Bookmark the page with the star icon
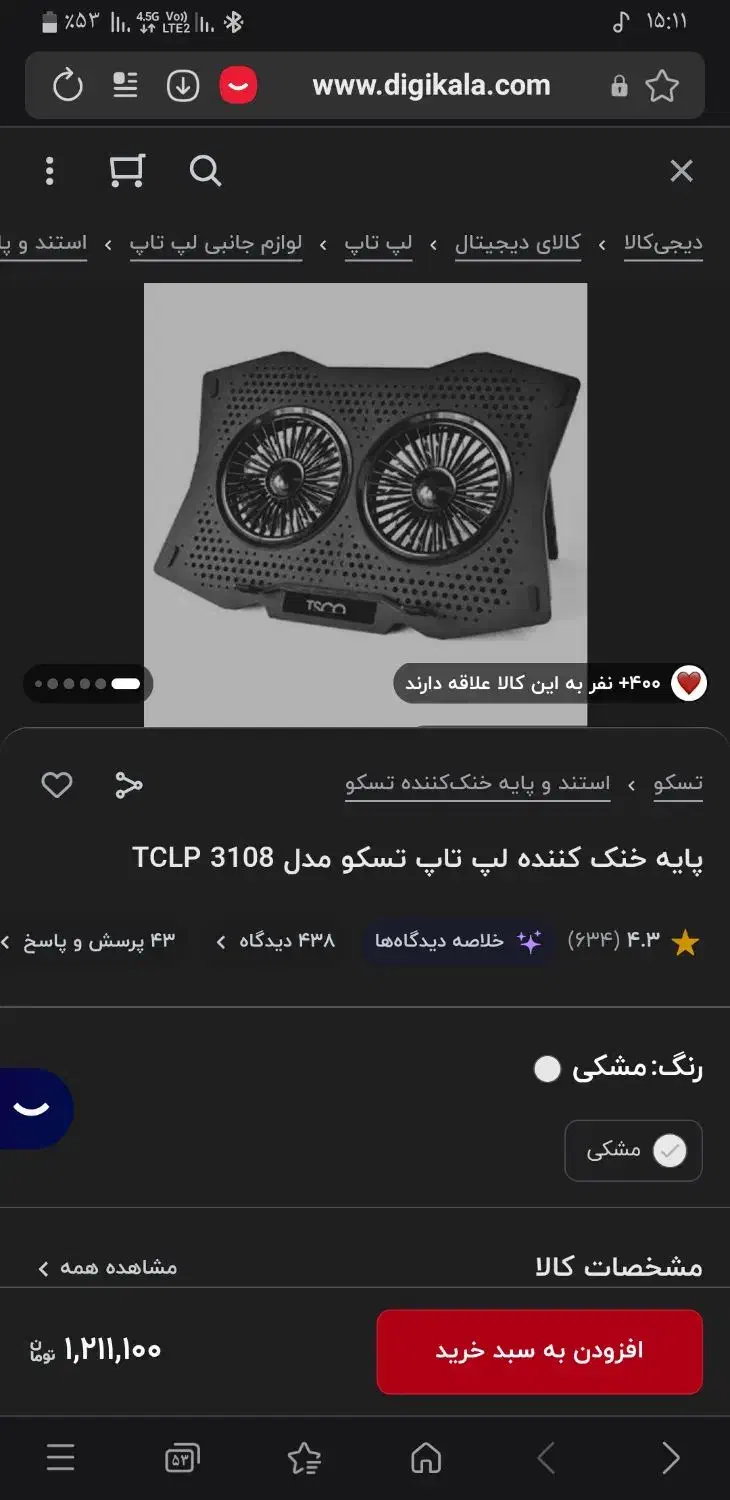The width and height of the screenshot is (730, 1500). coord(663,85)
